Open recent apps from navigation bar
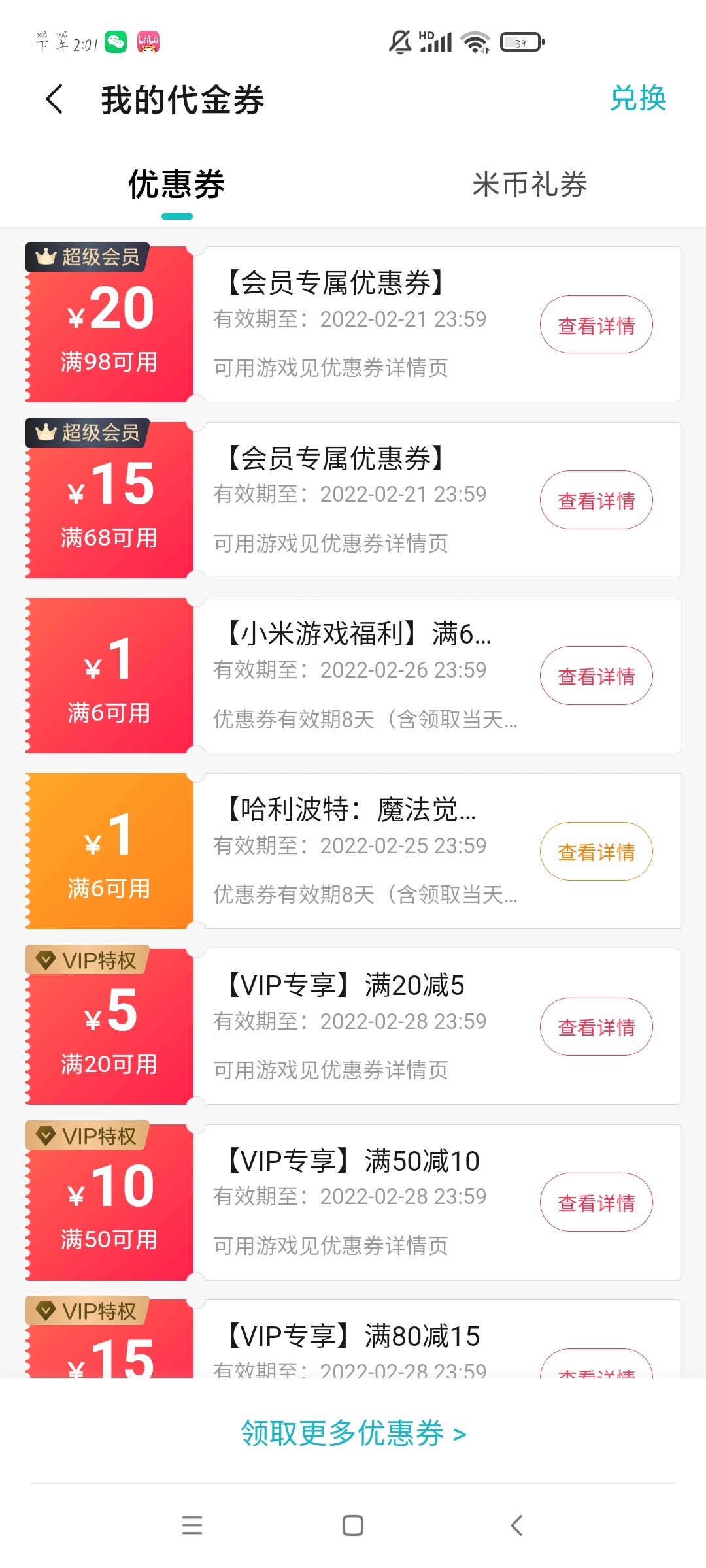 pyautogui.click(x=192, y=1526)
